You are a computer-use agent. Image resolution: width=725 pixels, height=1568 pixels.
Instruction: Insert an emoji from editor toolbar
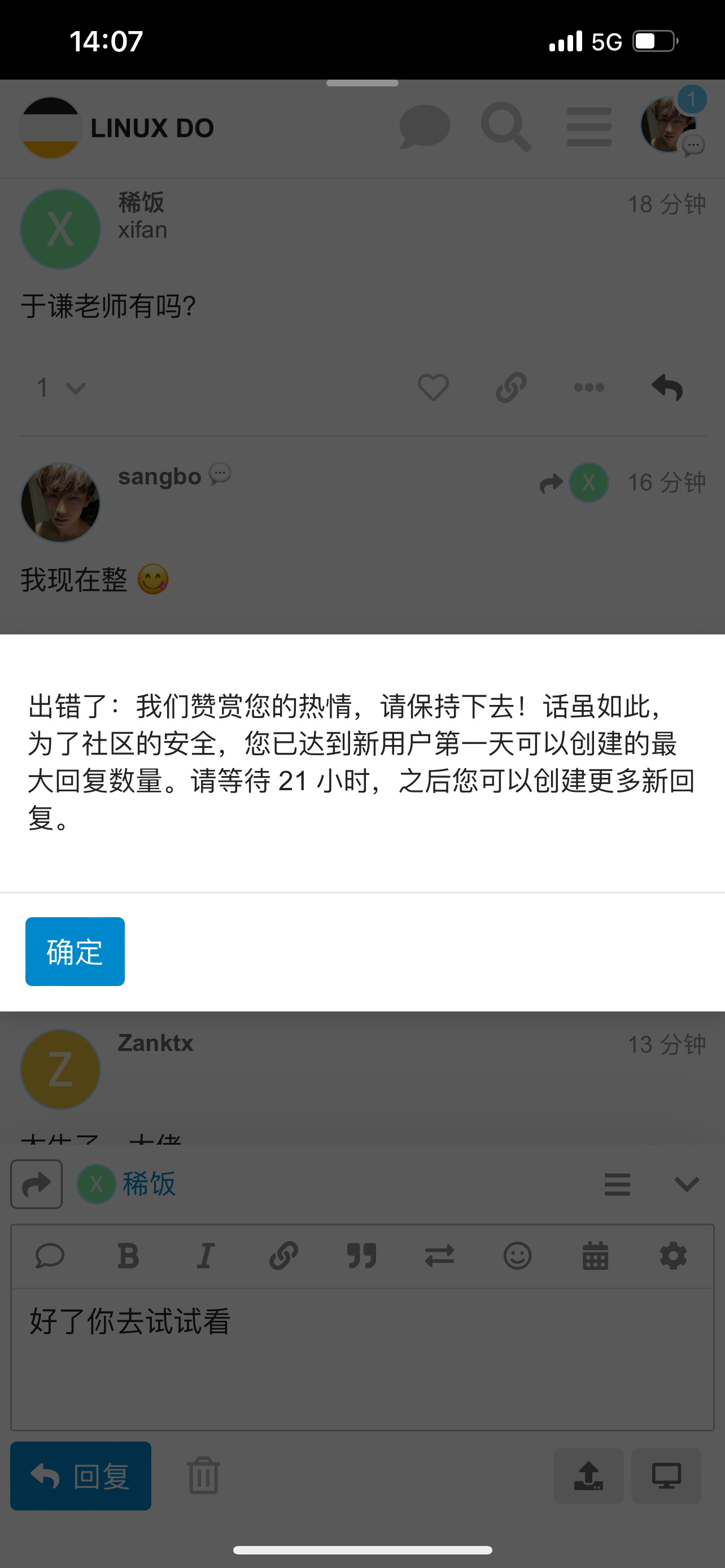(x=517, y=1256)
